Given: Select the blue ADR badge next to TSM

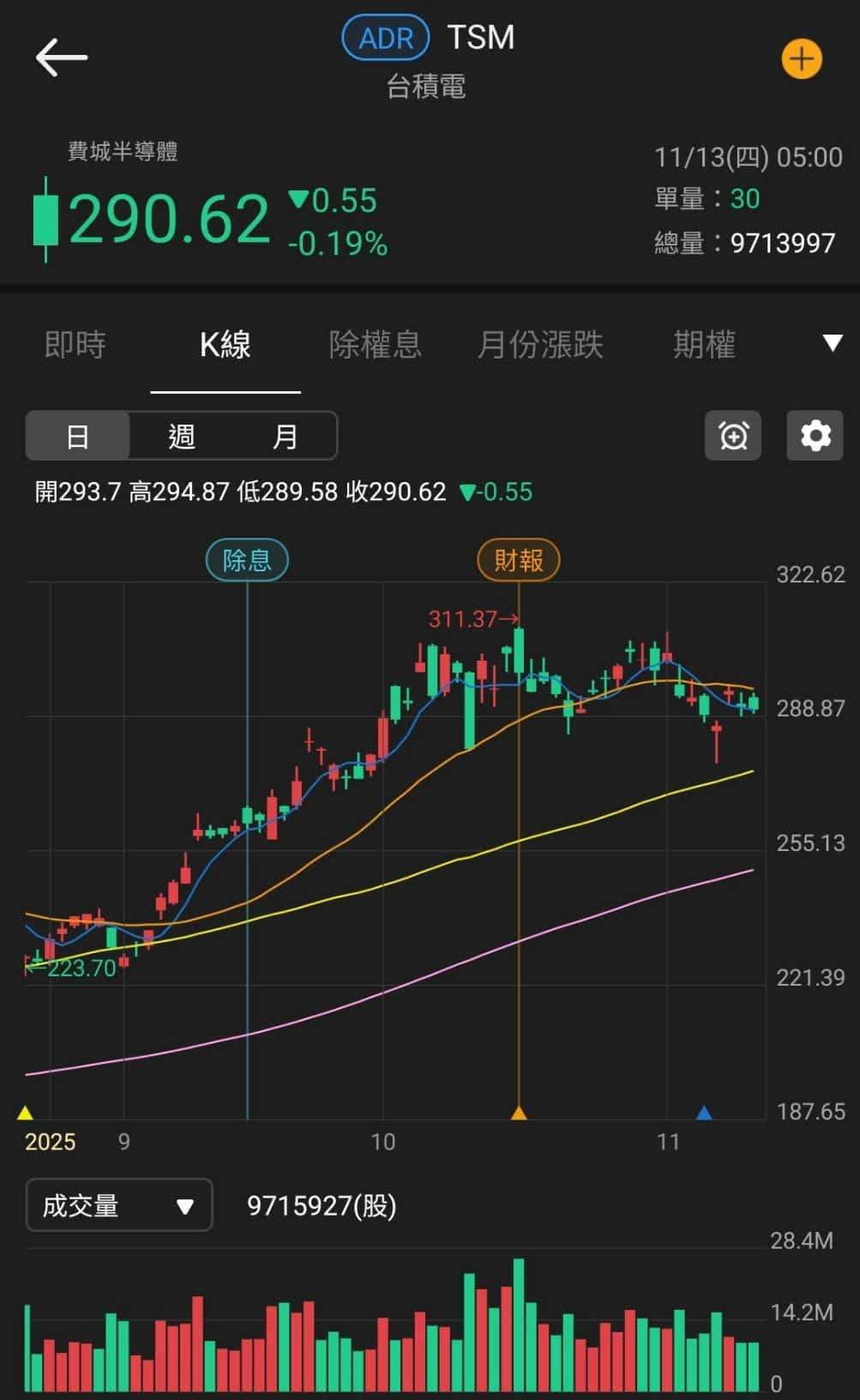Looking at the screenshot, I should point(385,37).
